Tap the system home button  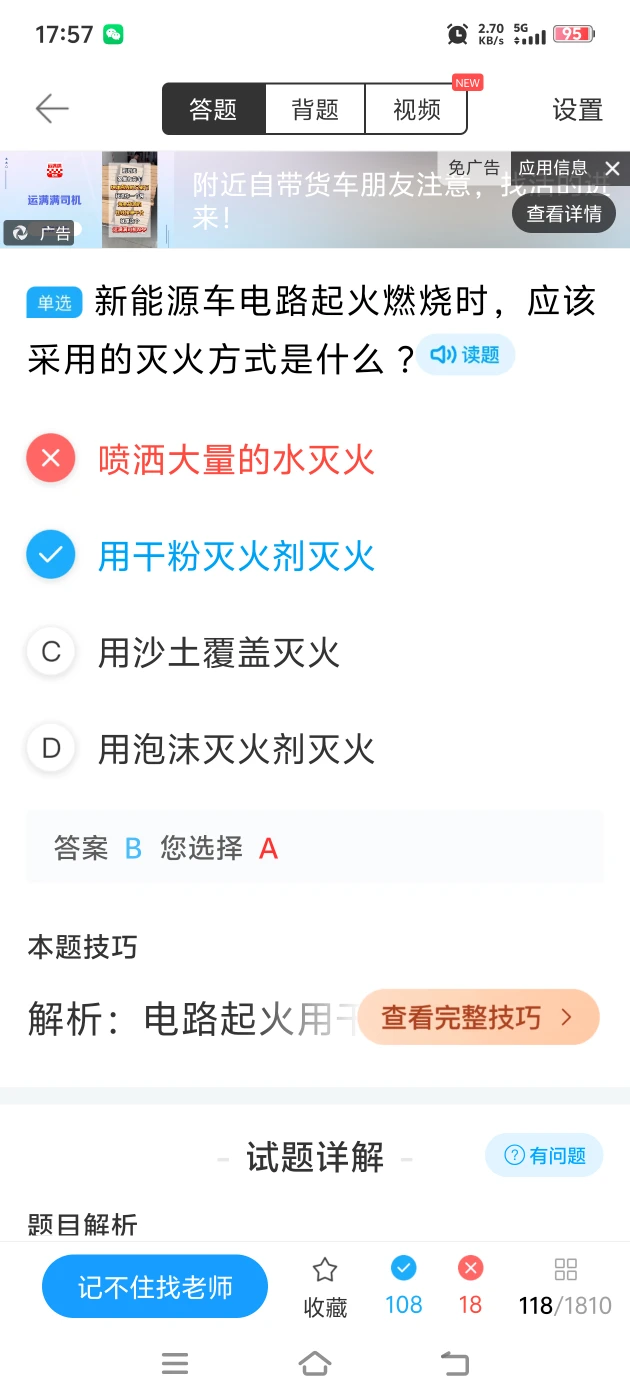point(315,1362)
